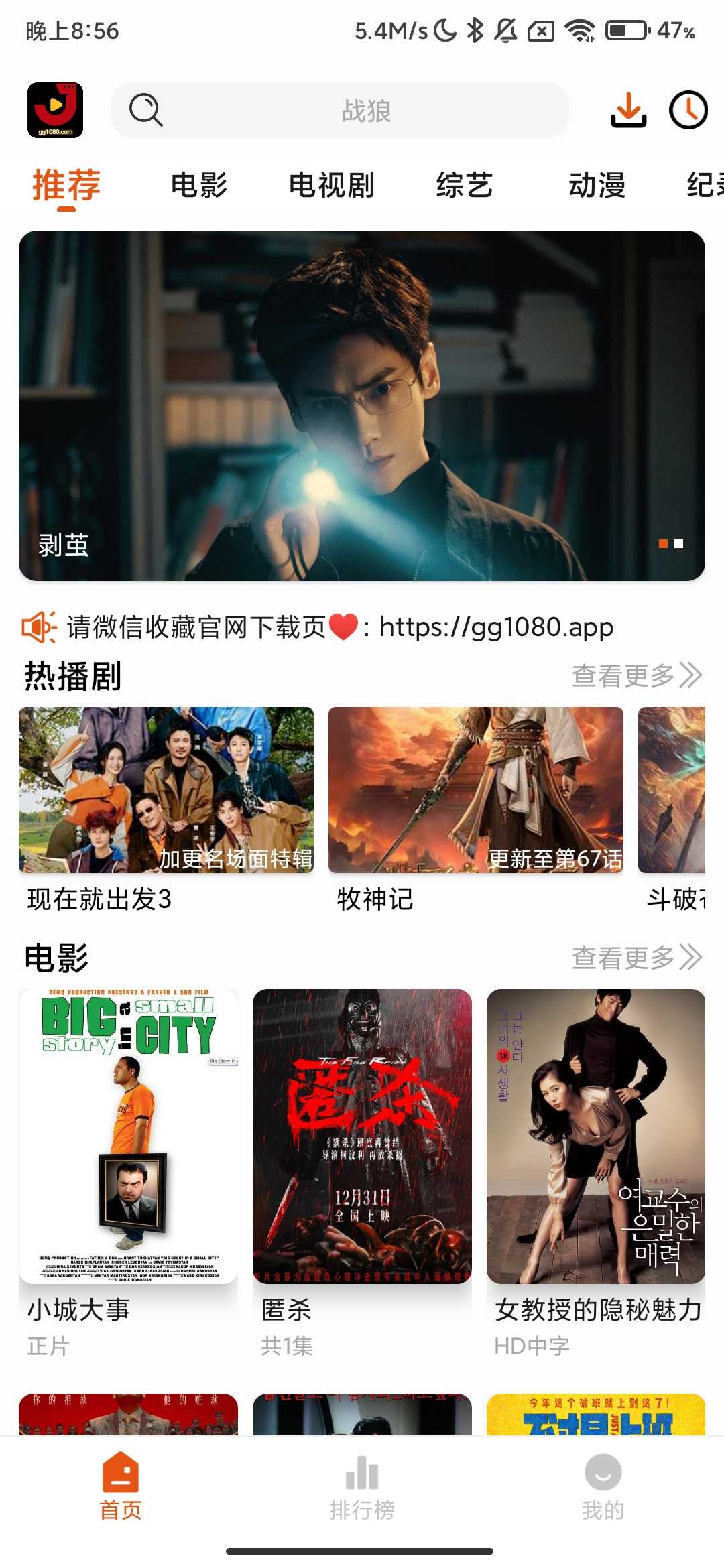Viewport: 724px width, 1568px height.
Task: View more in the 热播剧 section
Action: [636, 675]
